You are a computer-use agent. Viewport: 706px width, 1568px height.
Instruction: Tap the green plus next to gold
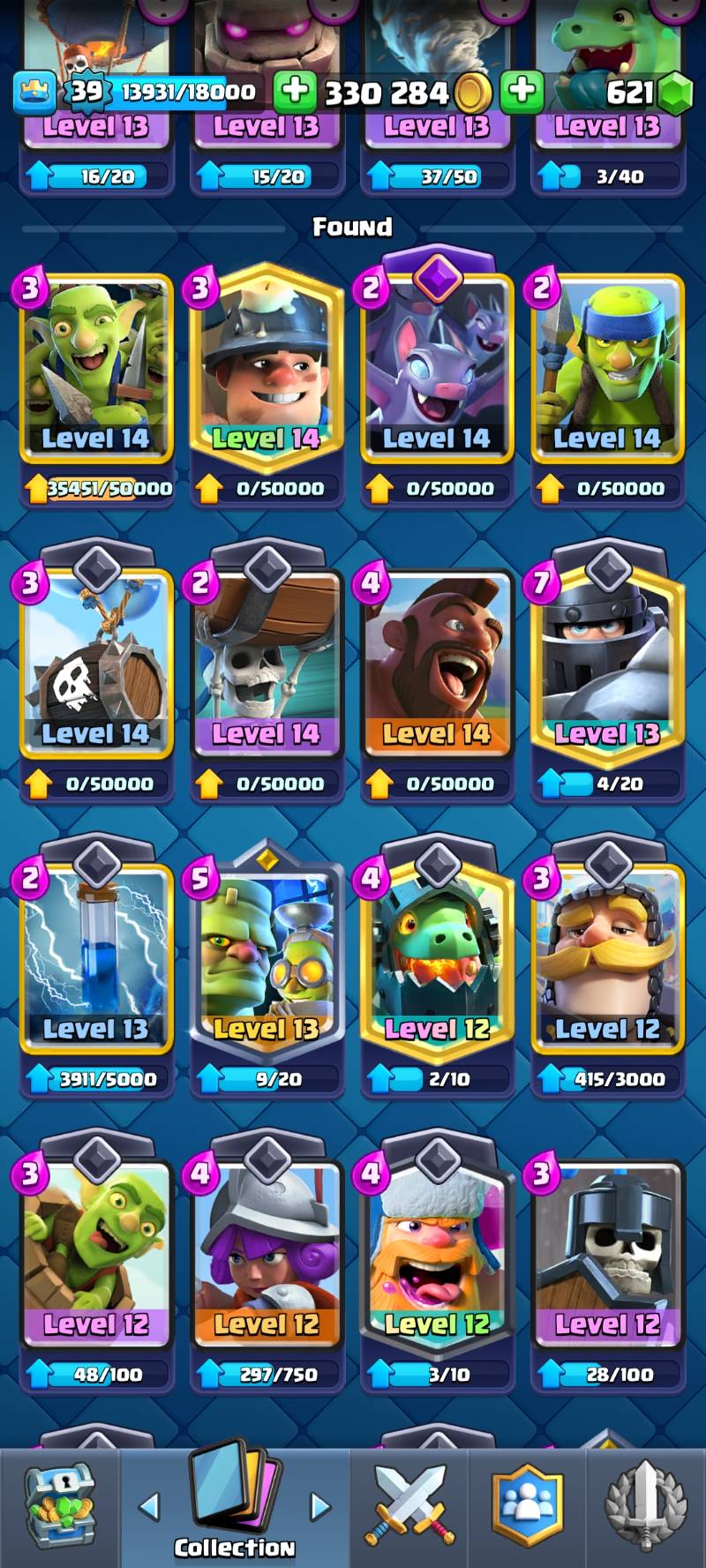295,91
